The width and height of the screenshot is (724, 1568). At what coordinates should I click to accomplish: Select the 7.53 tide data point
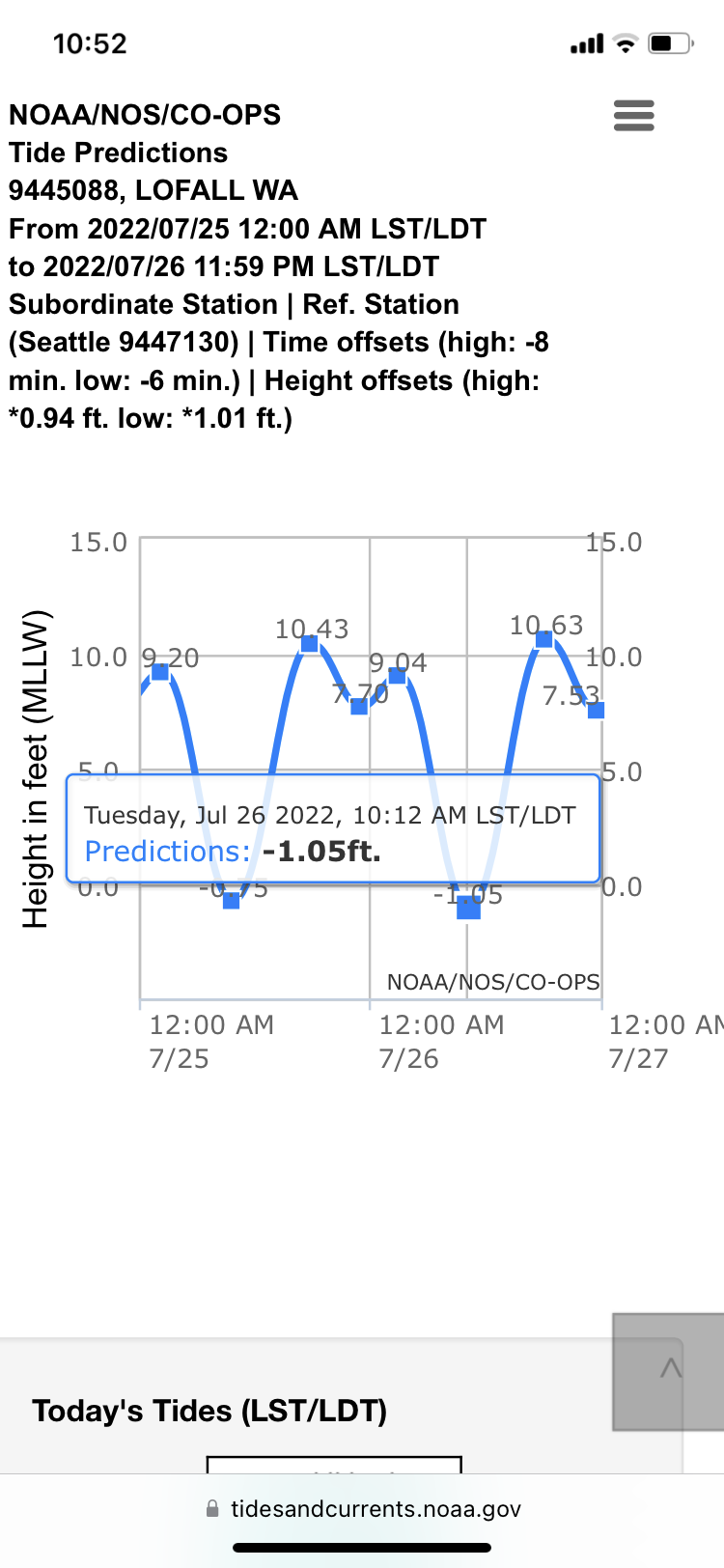(x=596, y=711)
